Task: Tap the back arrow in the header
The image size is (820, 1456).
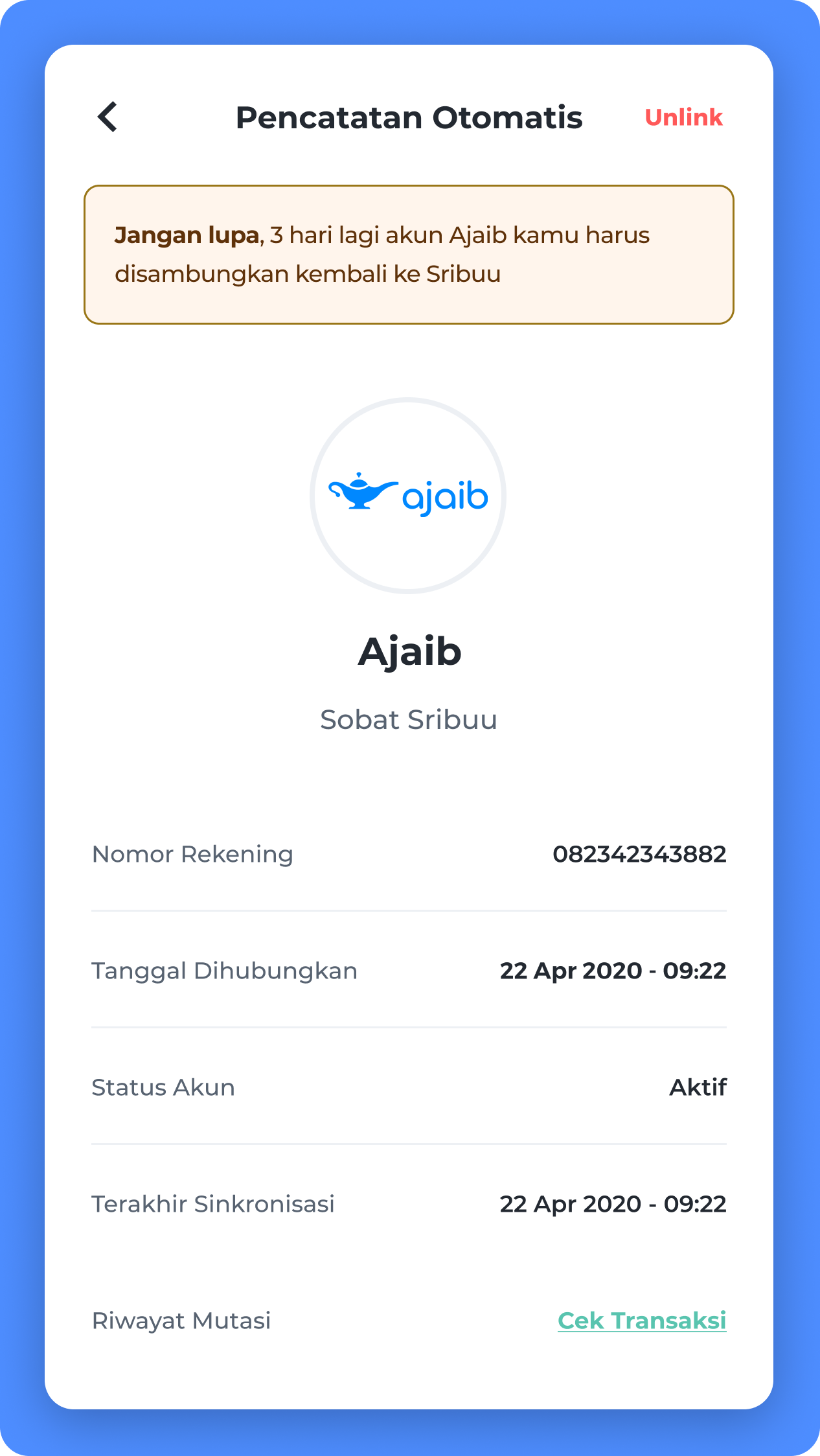Action: [109, 117]
